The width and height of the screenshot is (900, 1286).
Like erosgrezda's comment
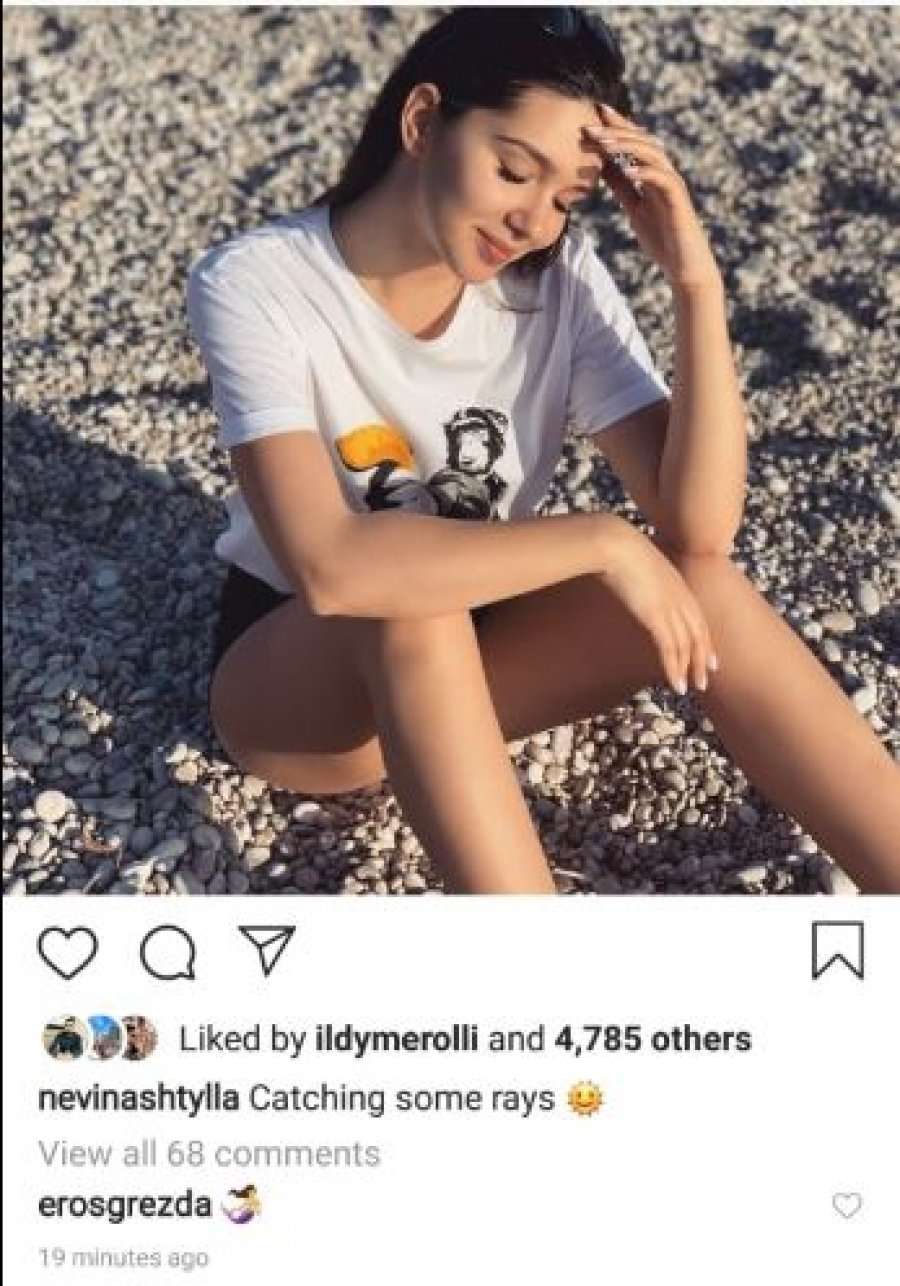[x=846, y=1206]
